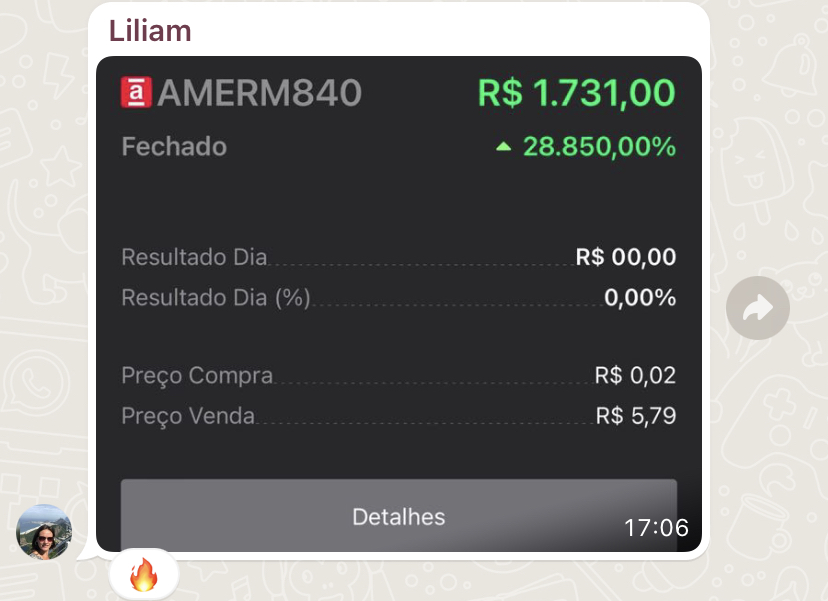Tap the fire reaction under the message
This screenshot has width=828, height=601.
click(x=144, y=576)
